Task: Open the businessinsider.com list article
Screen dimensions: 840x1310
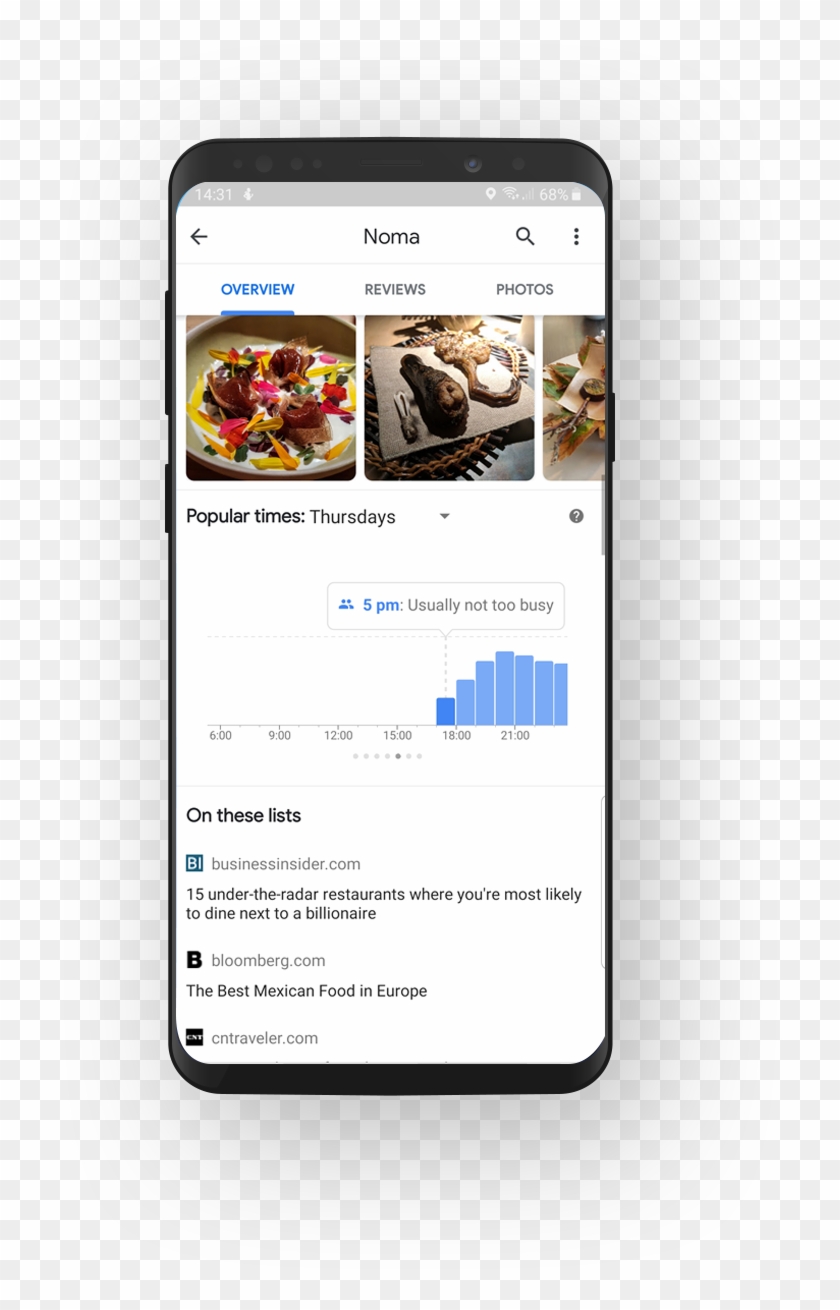Action: point(383,903)
